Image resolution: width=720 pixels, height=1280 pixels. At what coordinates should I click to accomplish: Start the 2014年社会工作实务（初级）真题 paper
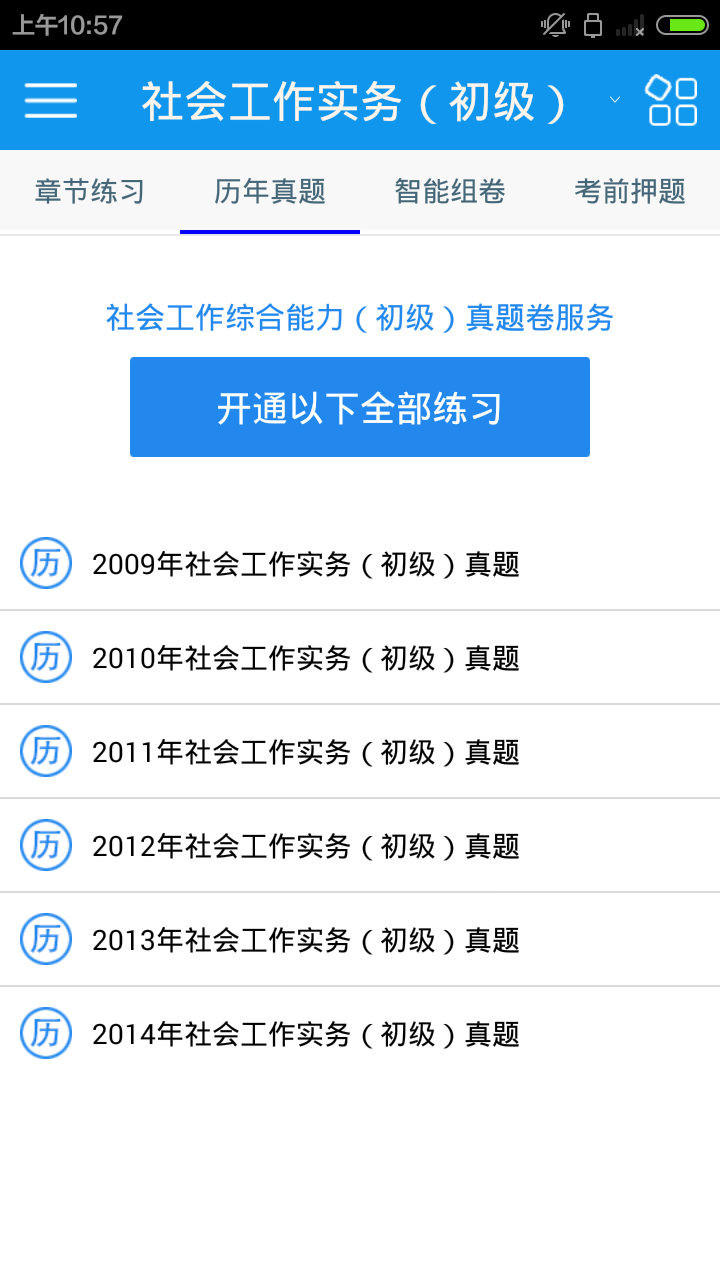click(x=360, y=1034)
